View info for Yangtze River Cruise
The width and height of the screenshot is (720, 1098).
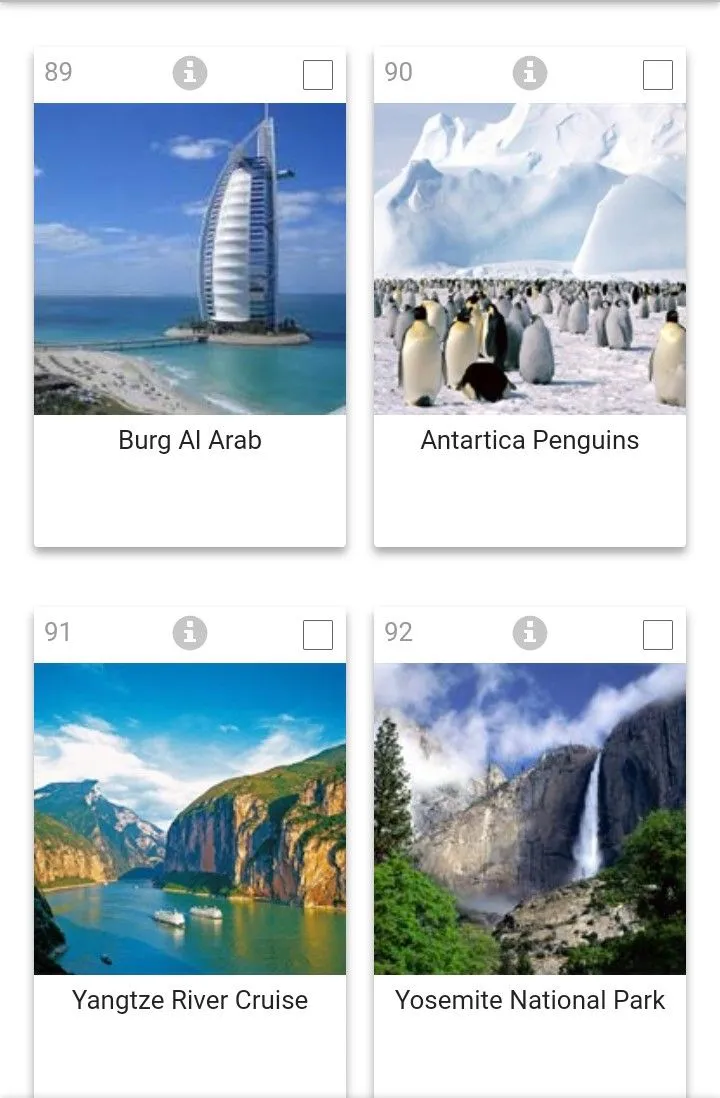[189, 633]
